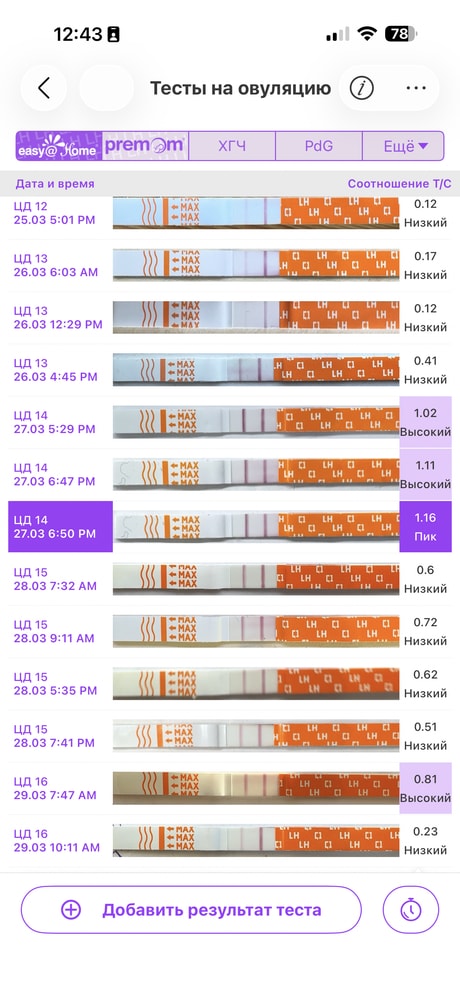Open the test from 27.03 5:29 PM
This screenshot has height=1000, width=460.
230,422
